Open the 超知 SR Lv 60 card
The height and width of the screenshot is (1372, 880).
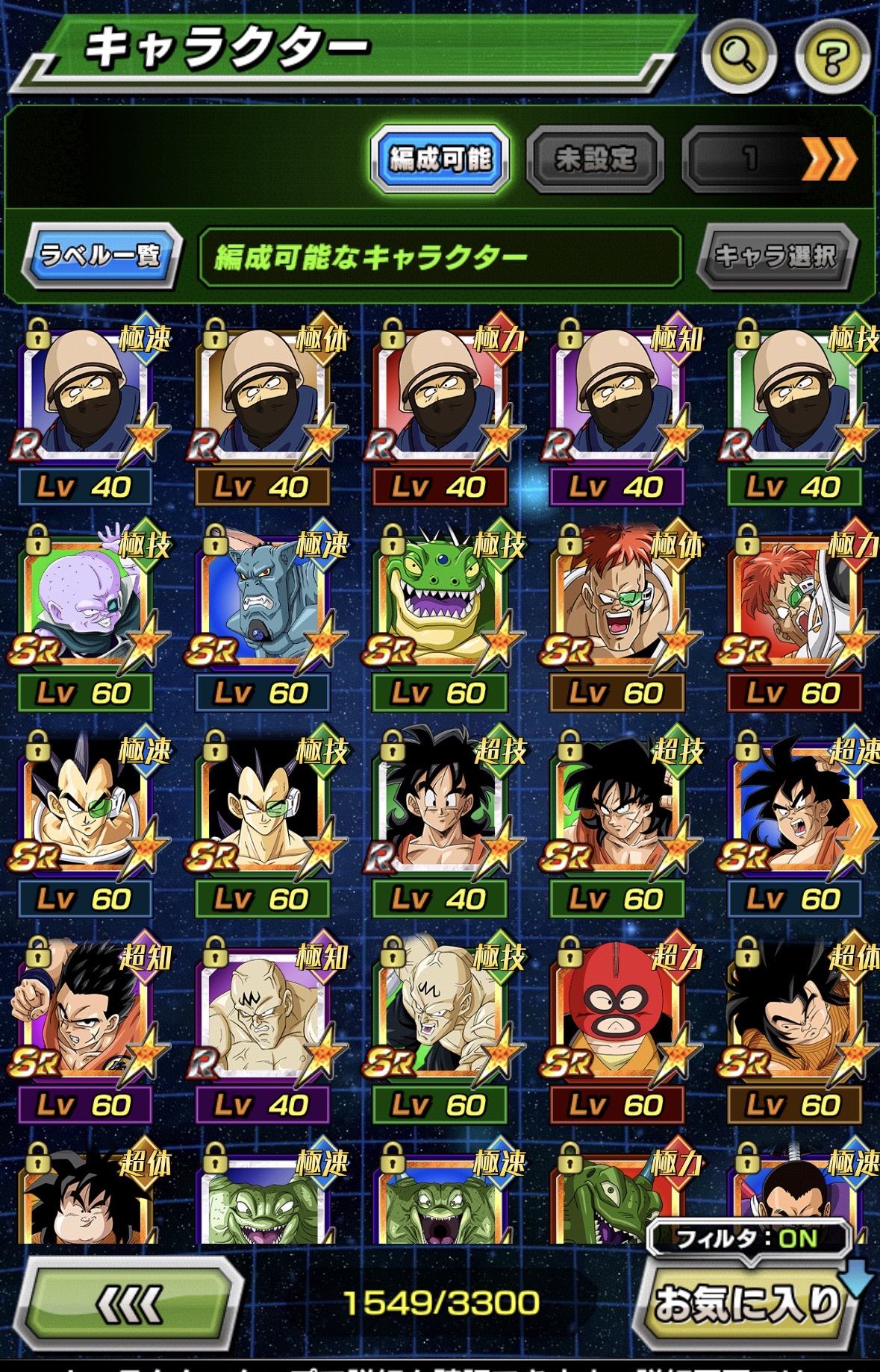tap(86, 1011)
